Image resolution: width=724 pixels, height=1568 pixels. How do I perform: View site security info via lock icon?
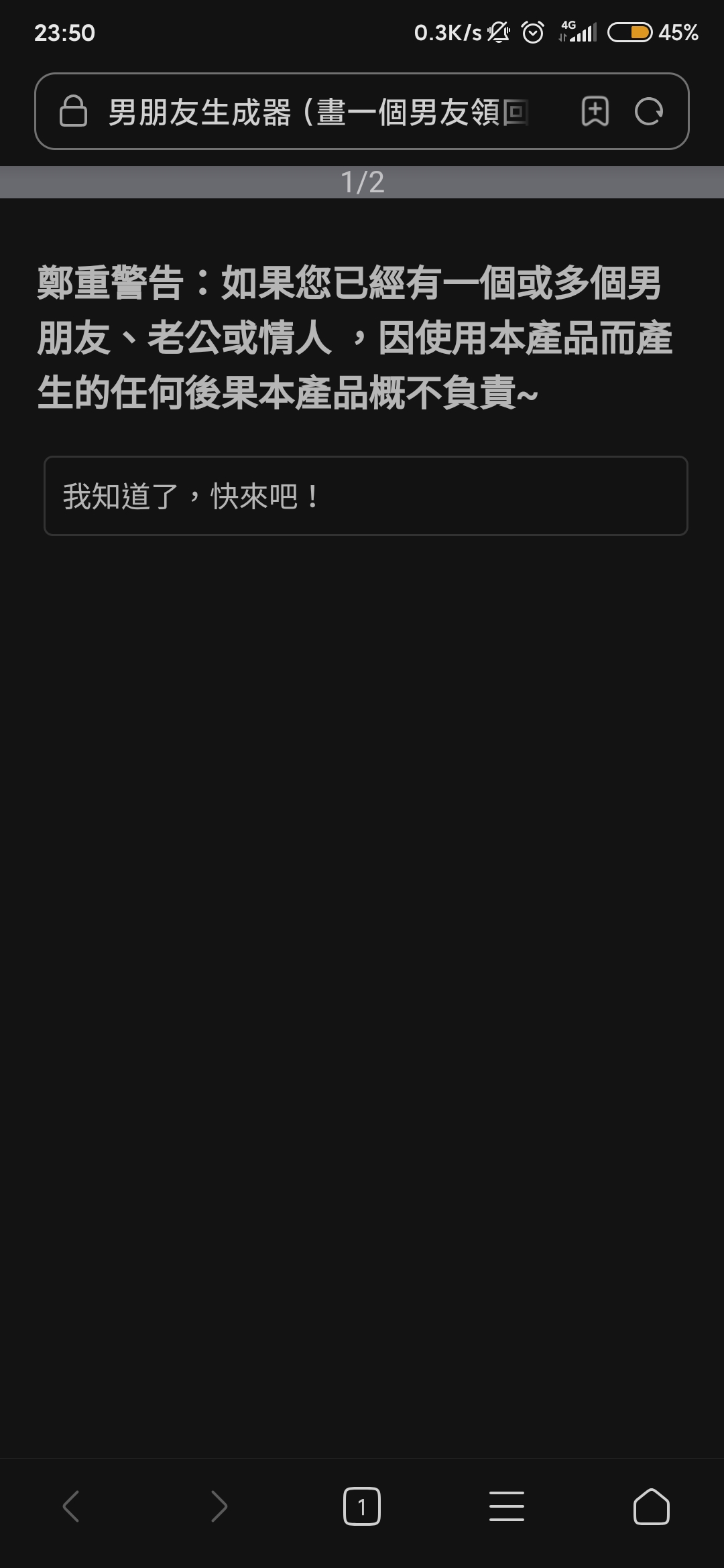coord(73,111)
